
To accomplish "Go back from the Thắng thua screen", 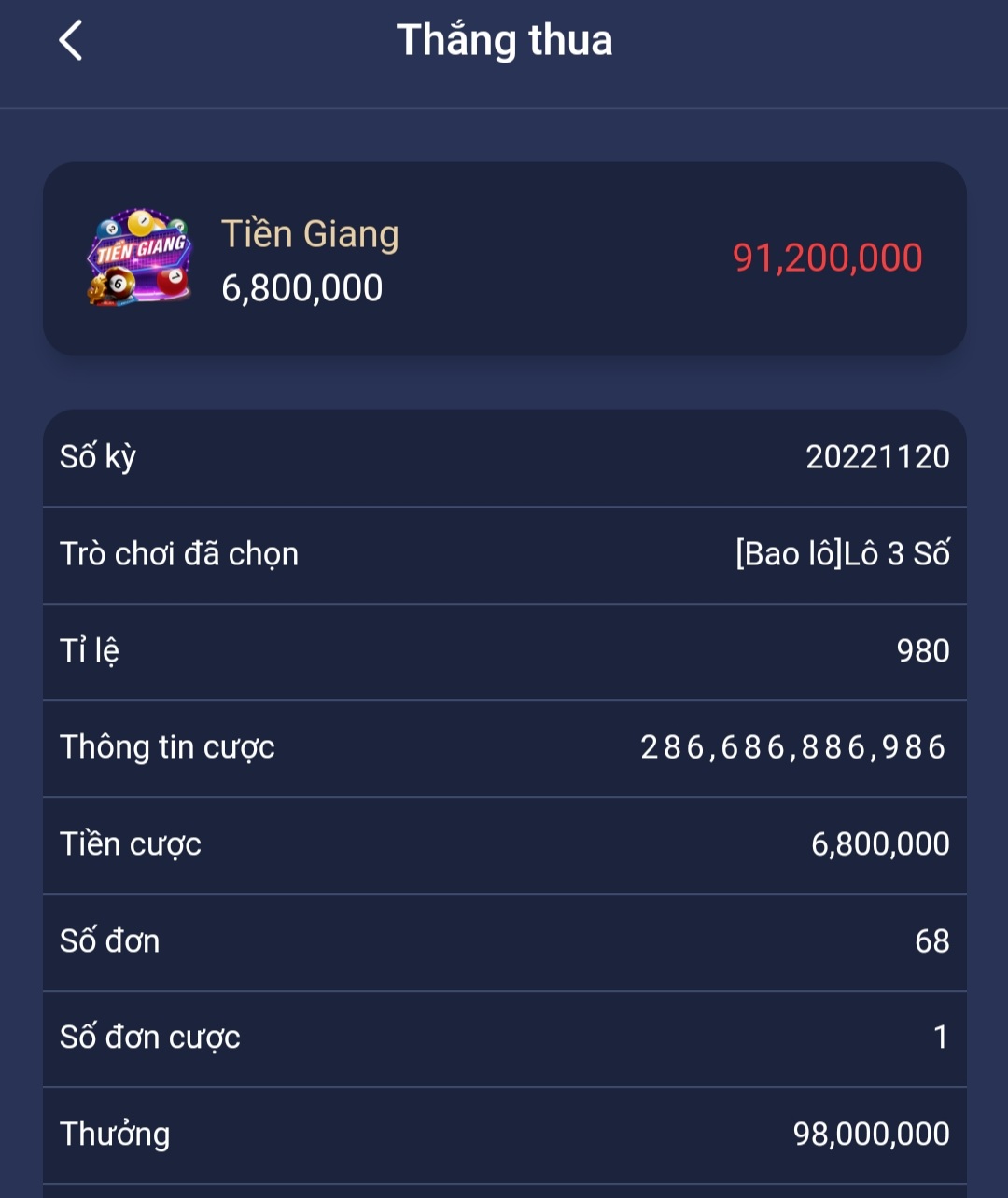I will coord(71,40).
